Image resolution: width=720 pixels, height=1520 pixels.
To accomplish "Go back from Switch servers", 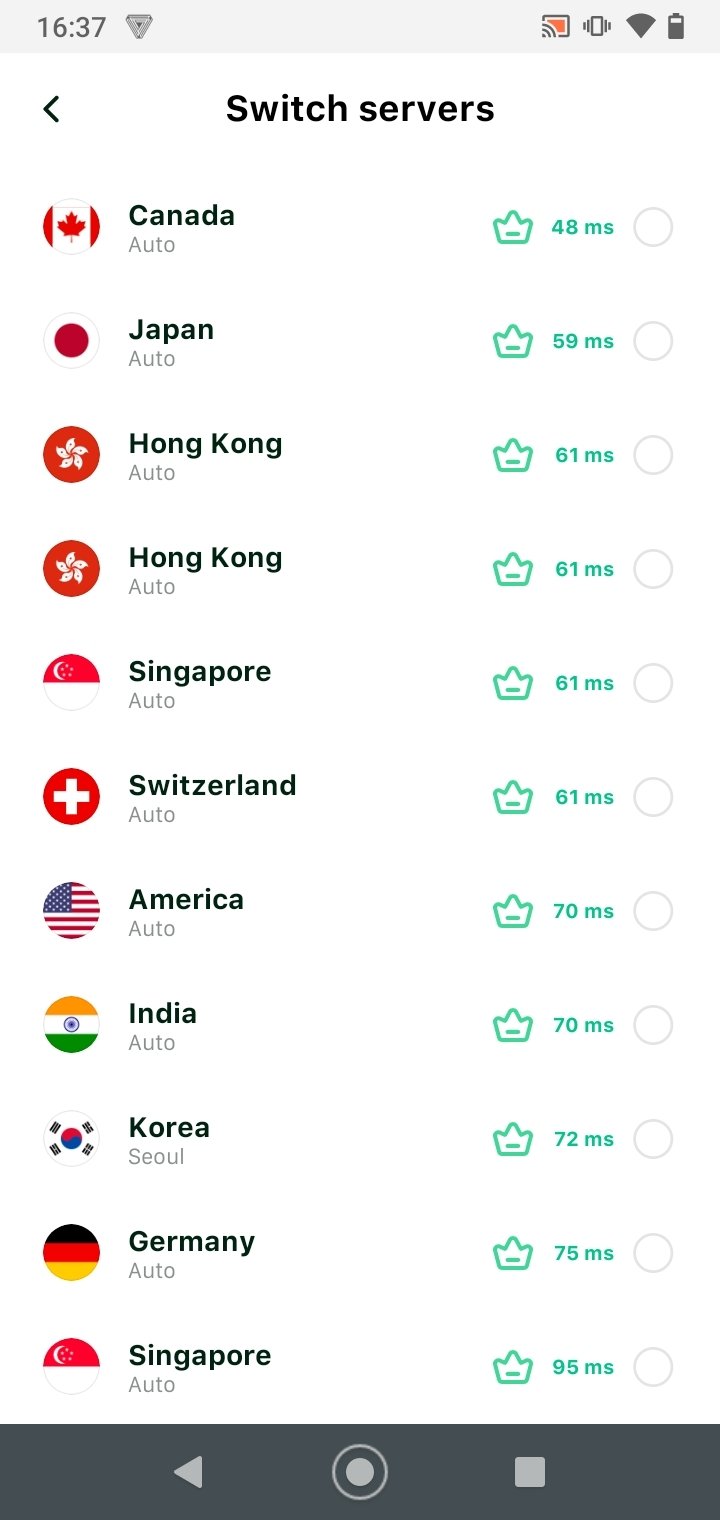I will pyautogui.click(x=52, y=109).
